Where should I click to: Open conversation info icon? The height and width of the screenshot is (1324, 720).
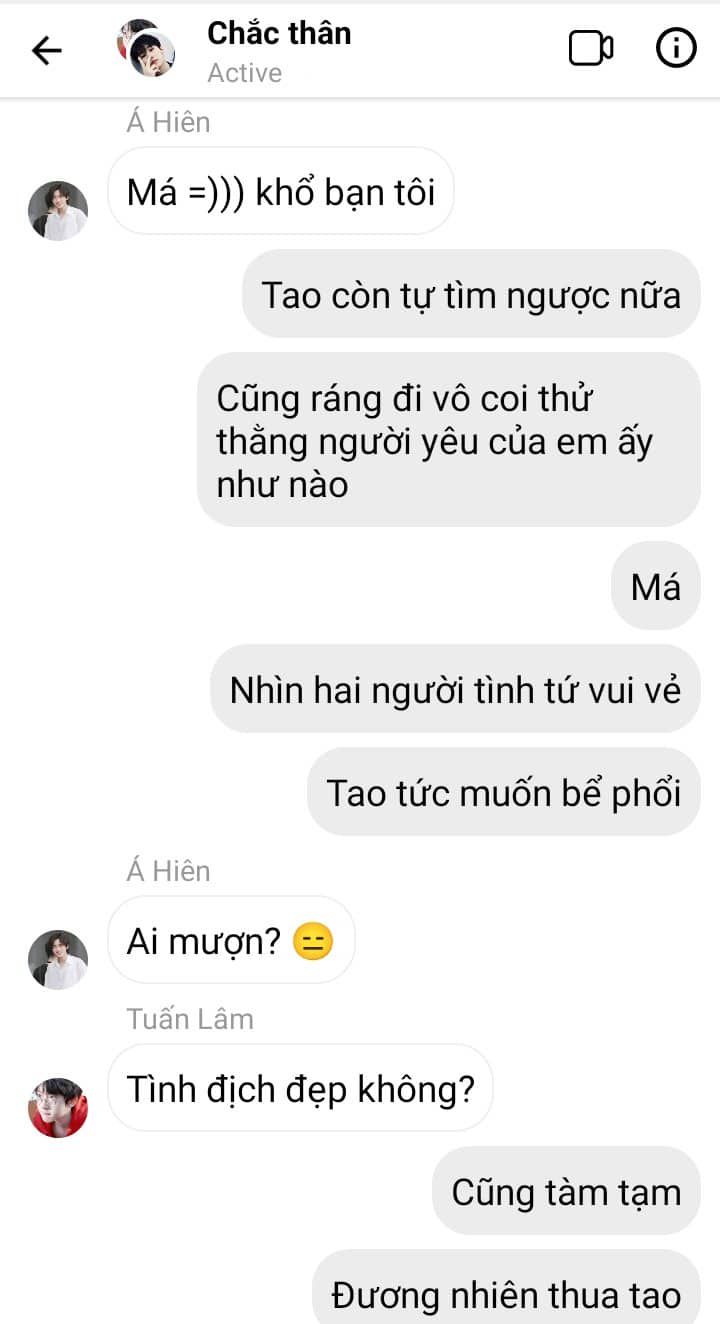point(676,48)
